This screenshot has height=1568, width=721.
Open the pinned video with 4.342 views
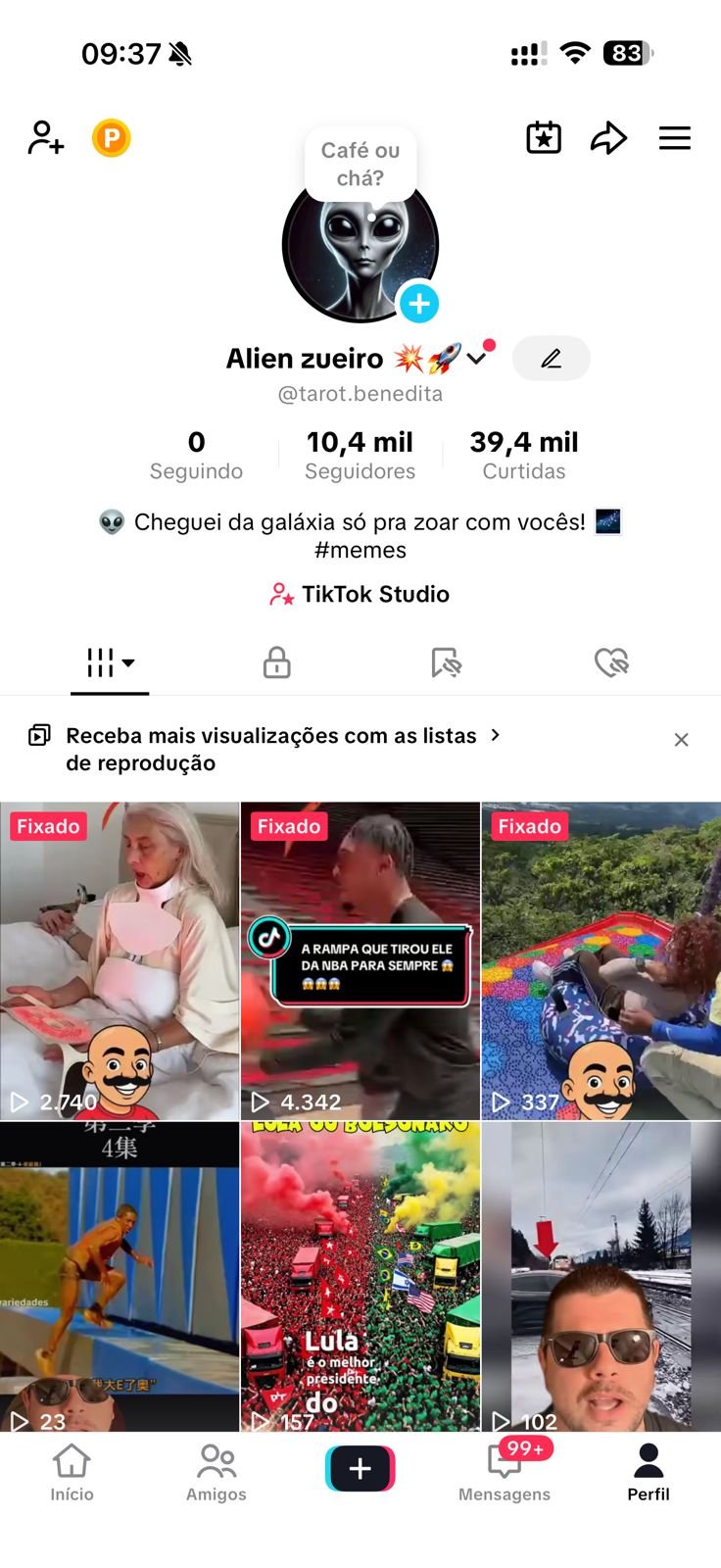[x=360, y=960]
